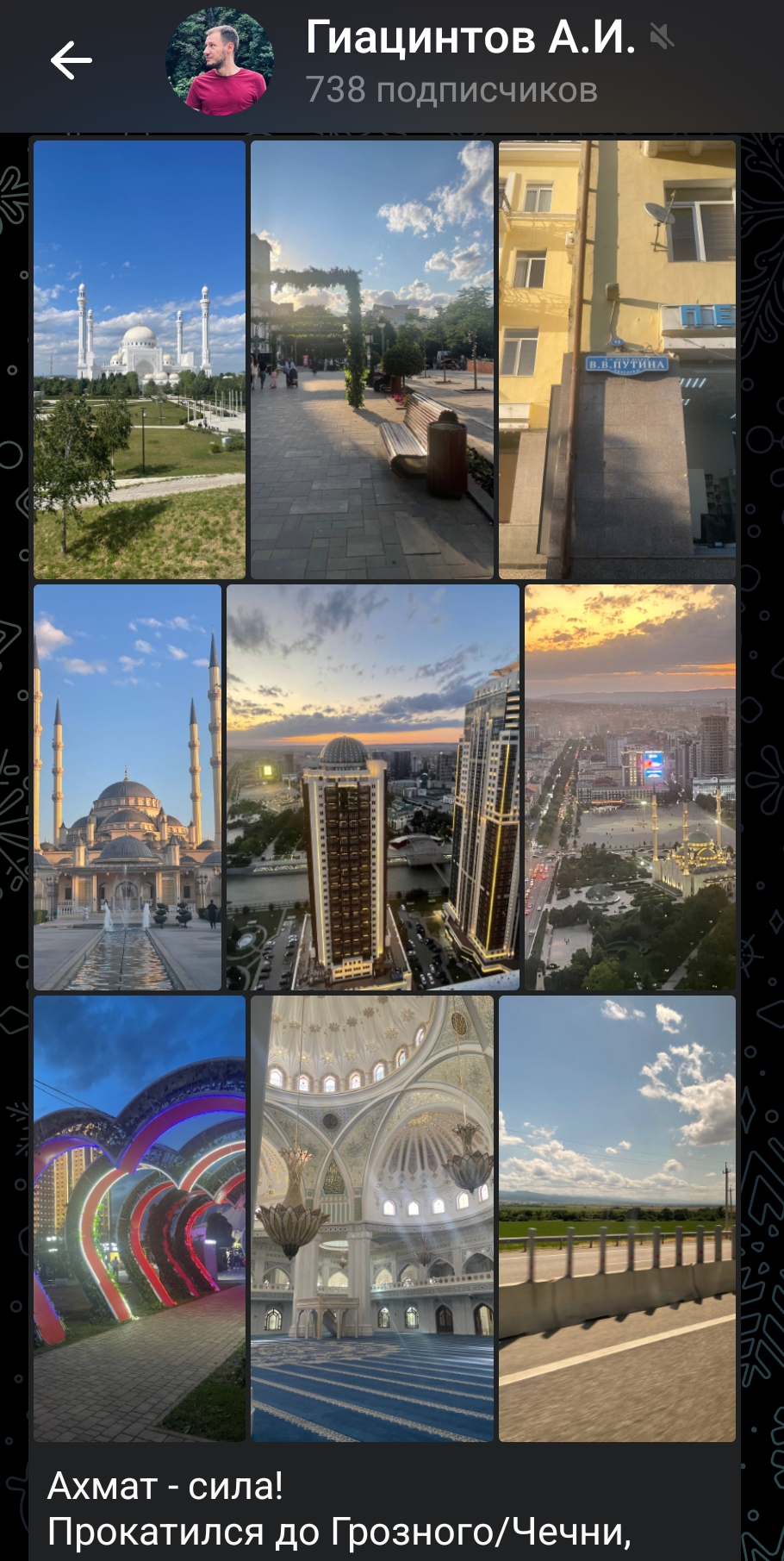View the mosque with fountain photo
The width and height of the screenshot is (784, 1561).
point(128,787)
